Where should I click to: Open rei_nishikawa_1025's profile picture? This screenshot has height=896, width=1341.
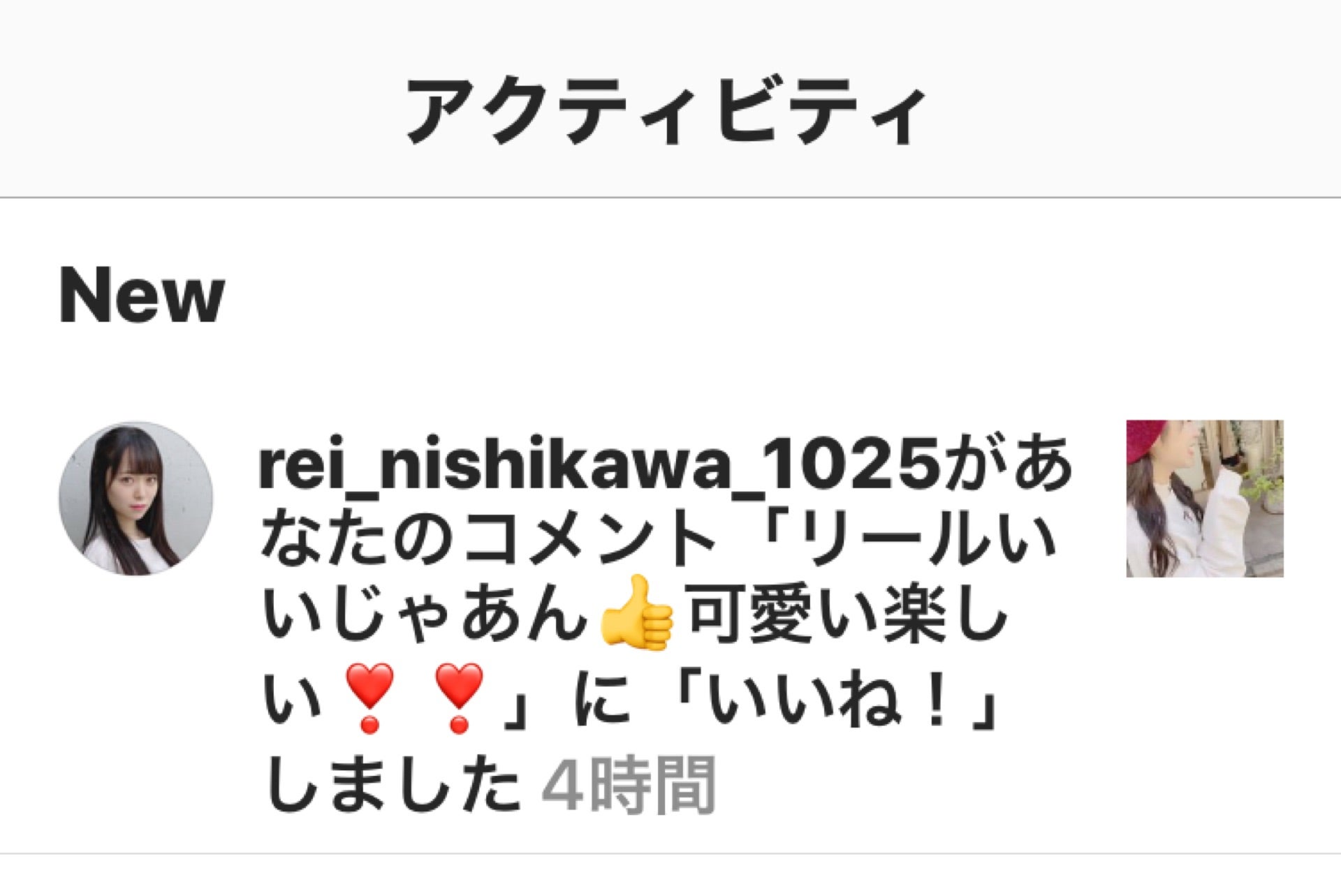(135, 498)
